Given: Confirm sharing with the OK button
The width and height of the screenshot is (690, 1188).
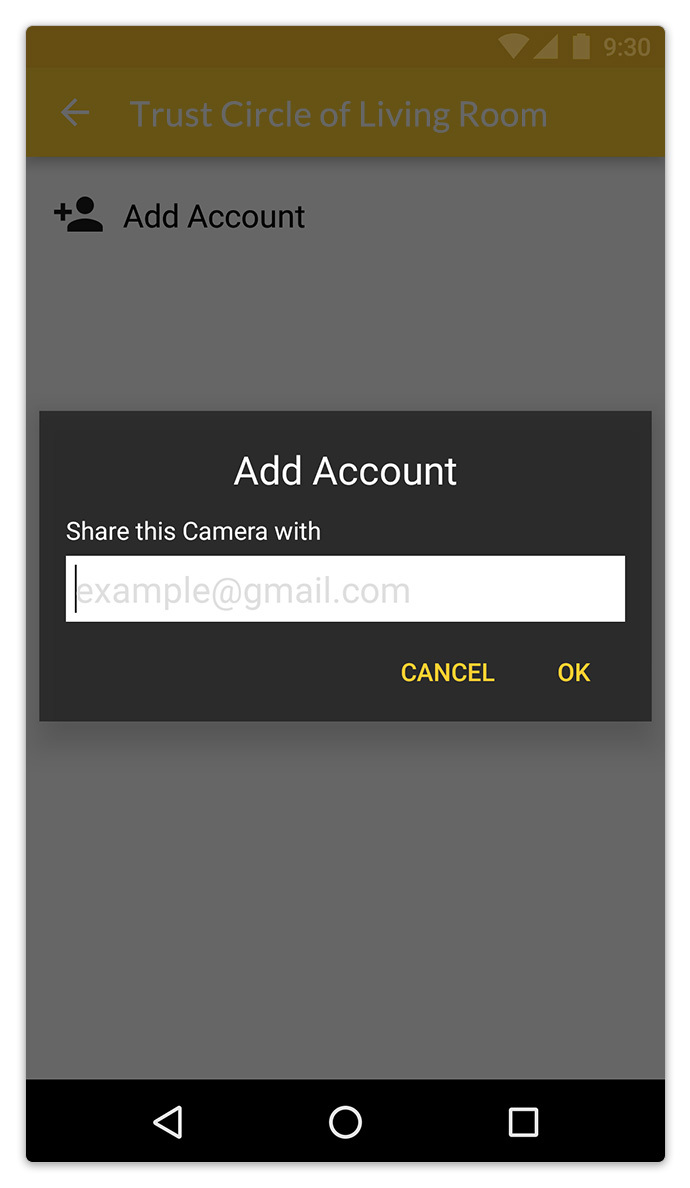Looking at the screenshot, I should click(x=573, y=672).
